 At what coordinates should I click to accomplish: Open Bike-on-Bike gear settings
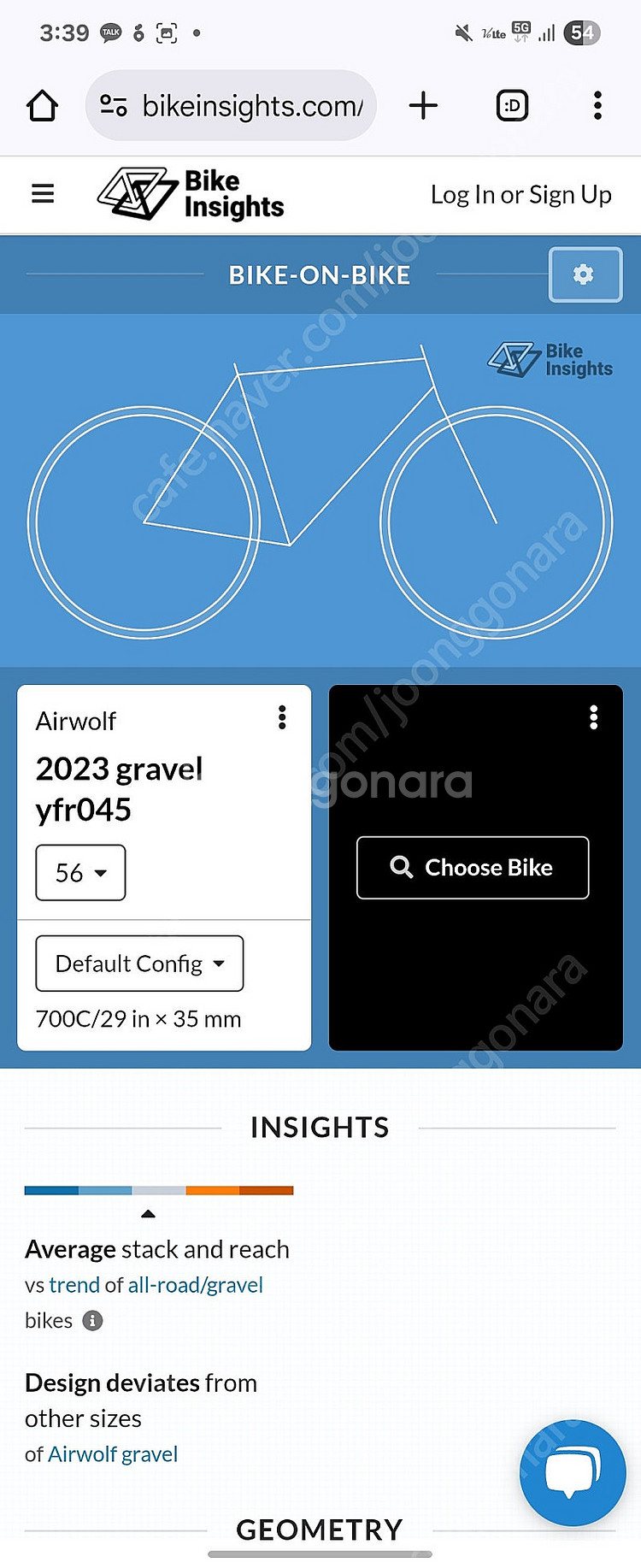[585, 274]
